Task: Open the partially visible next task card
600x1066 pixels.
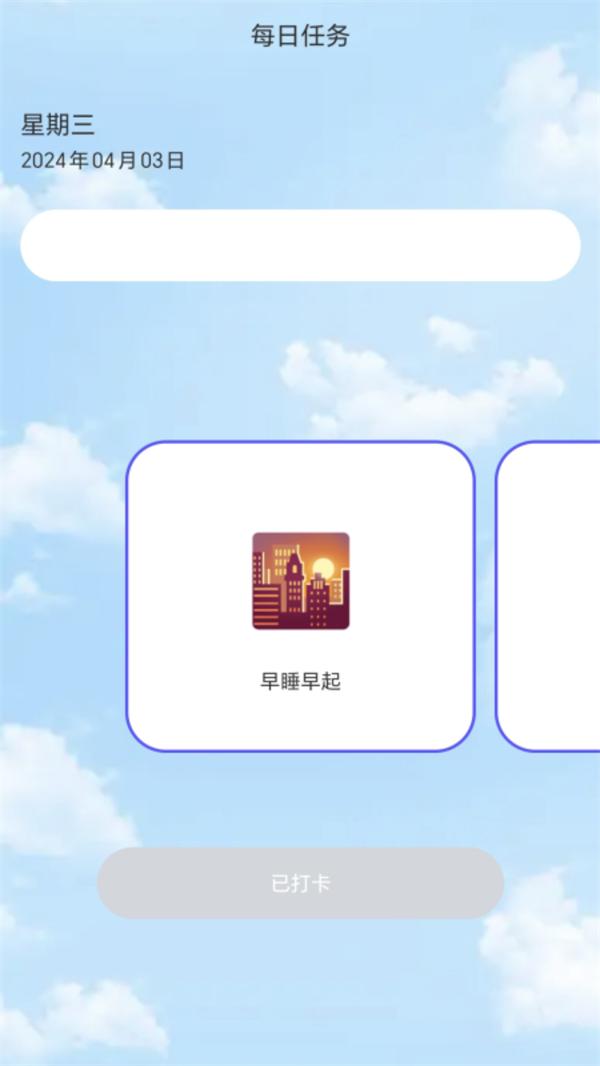Action: pyautogui.click(x=548, y=596)
